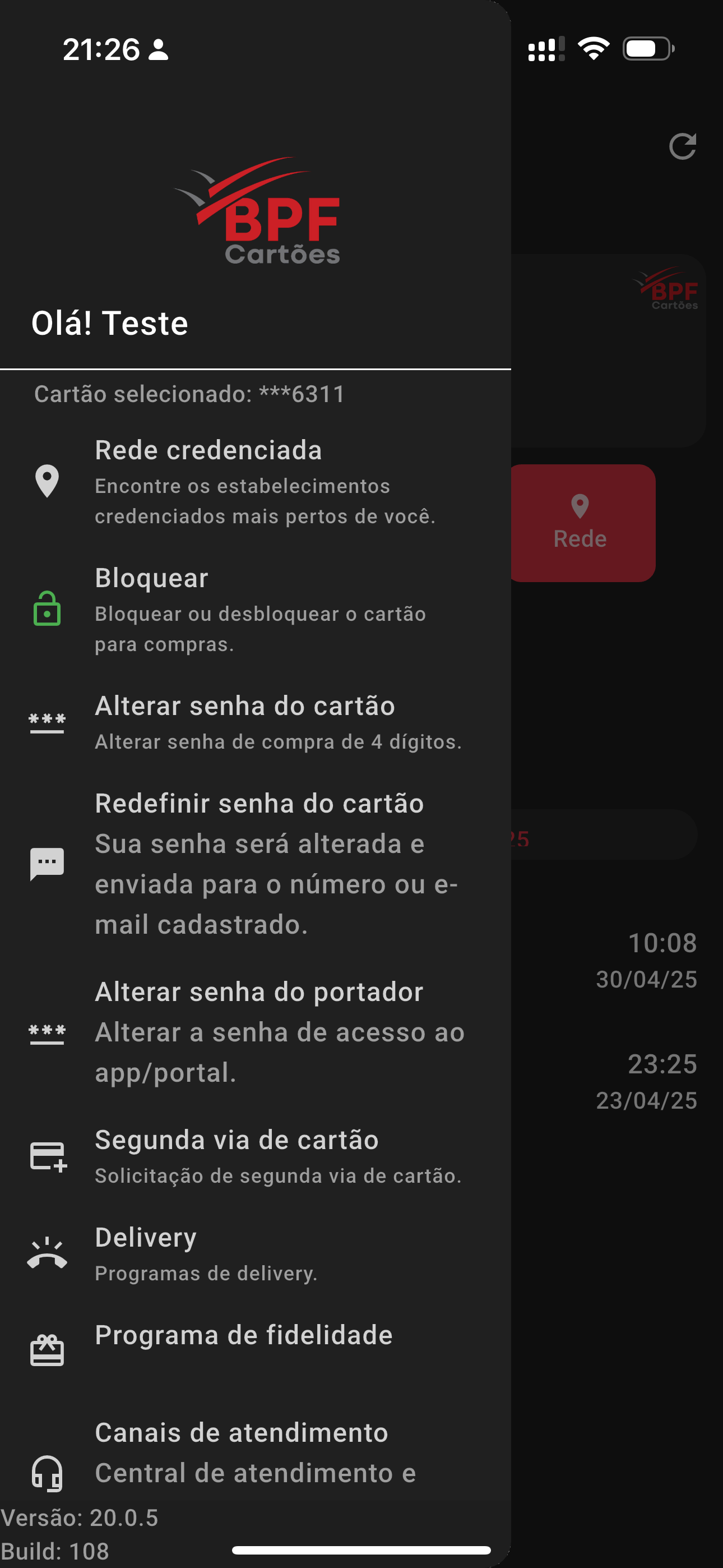Tap the Delivery phone icon
Screen dimensions: 723x1568
47,1252
